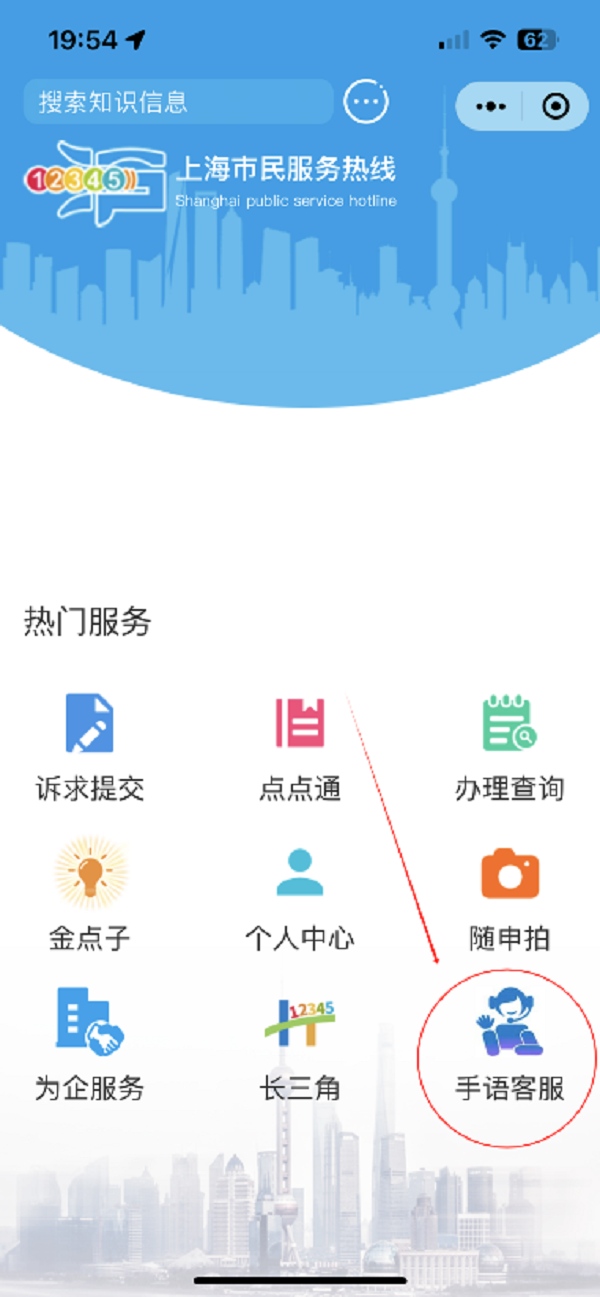600x1297 pixels.
Task: Open 诉求提交 service
Action: click(x=90, y=746)
